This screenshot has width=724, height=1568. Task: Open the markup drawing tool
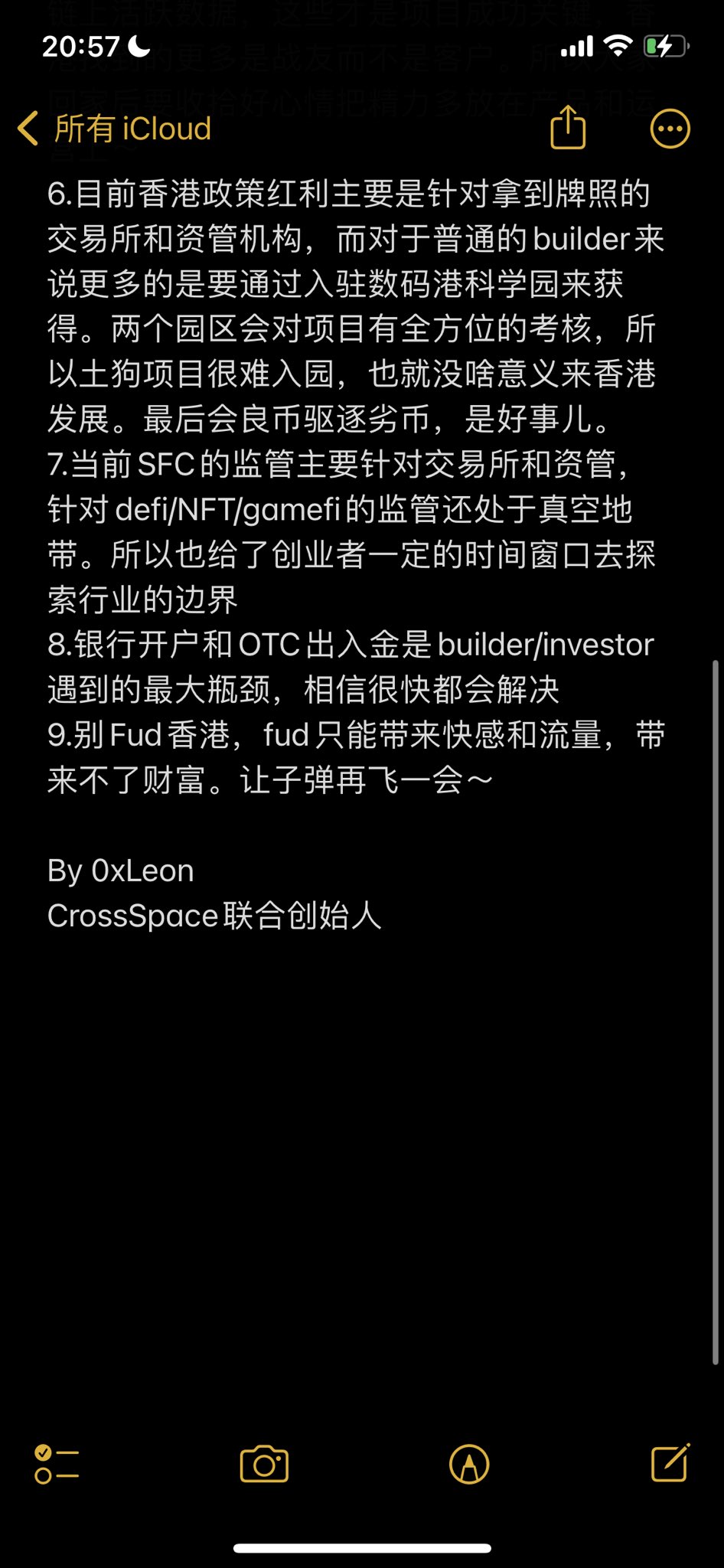click(x=470, y=1463)
